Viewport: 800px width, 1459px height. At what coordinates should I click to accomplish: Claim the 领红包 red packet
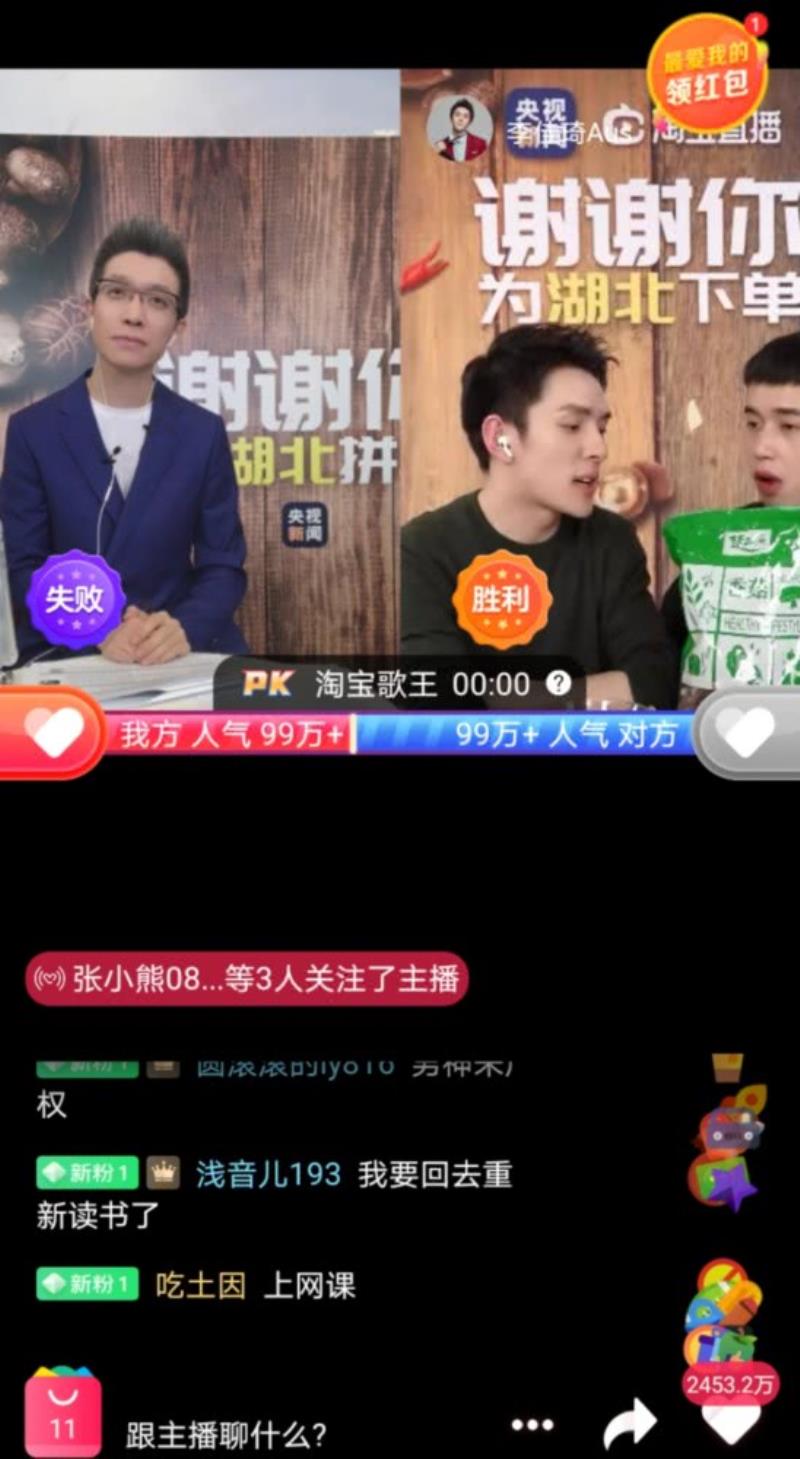point(708,73)
